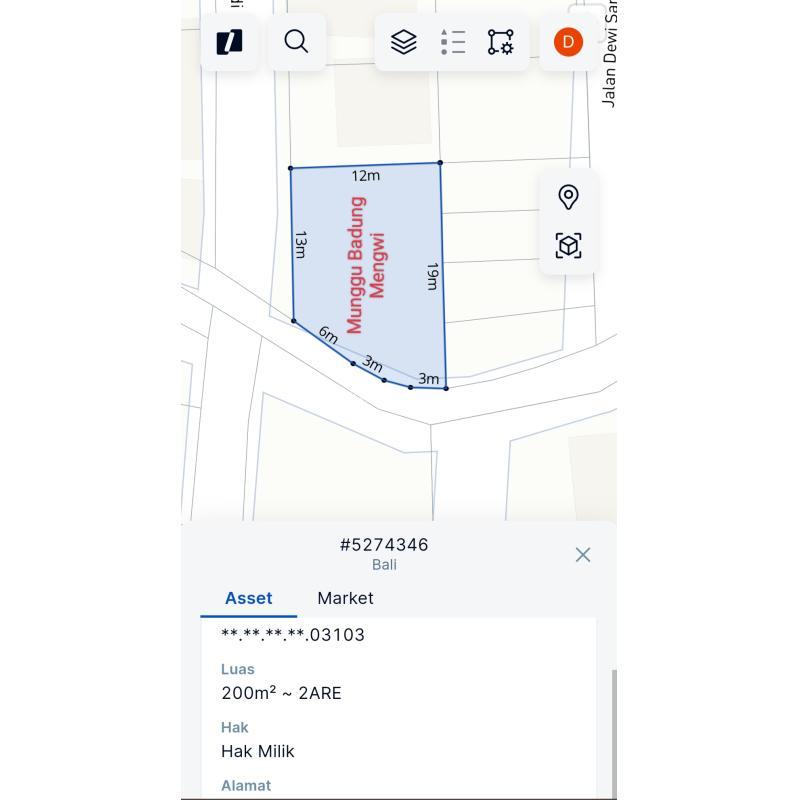Open the map layers selector
This screenshot has width=800, height=800.
pos(403,42)
